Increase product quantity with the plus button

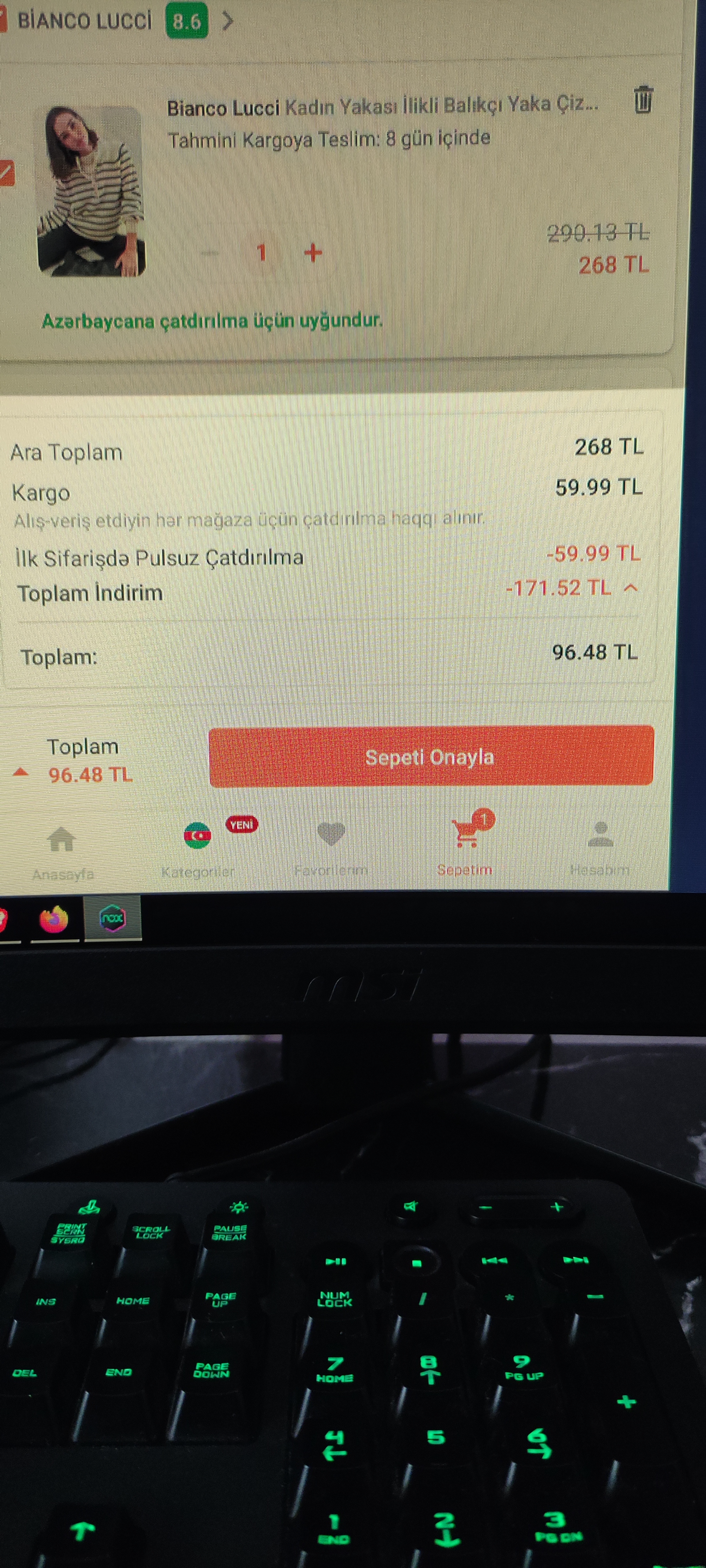(x=313, y=252)
